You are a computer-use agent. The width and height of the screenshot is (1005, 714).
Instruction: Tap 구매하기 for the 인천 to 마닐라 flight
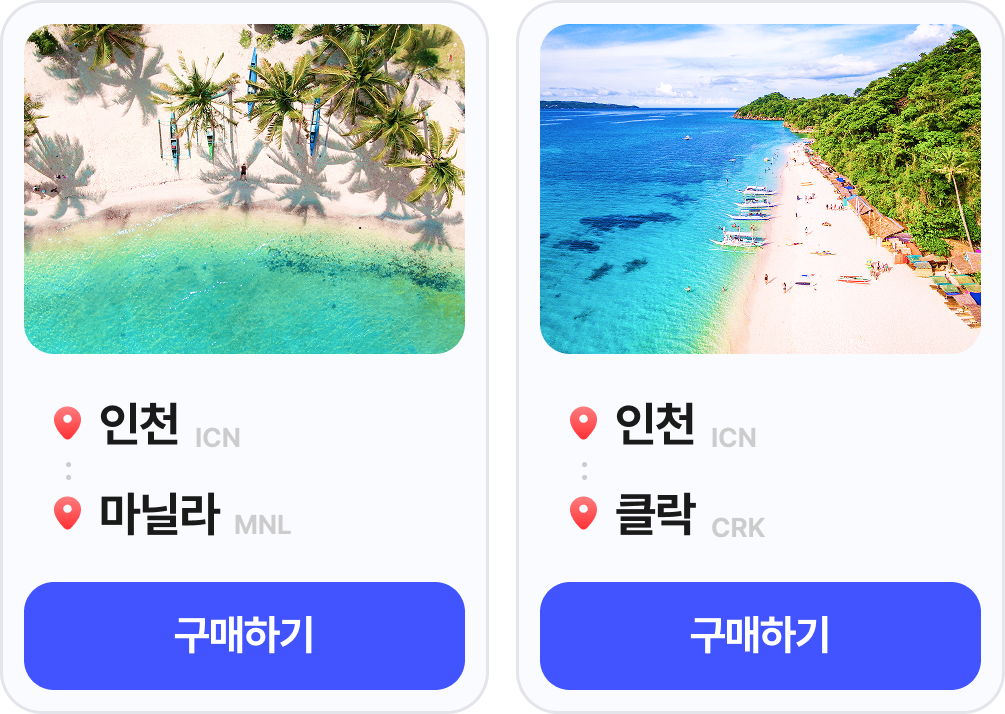pyautogui.click(x=244, y=635)
